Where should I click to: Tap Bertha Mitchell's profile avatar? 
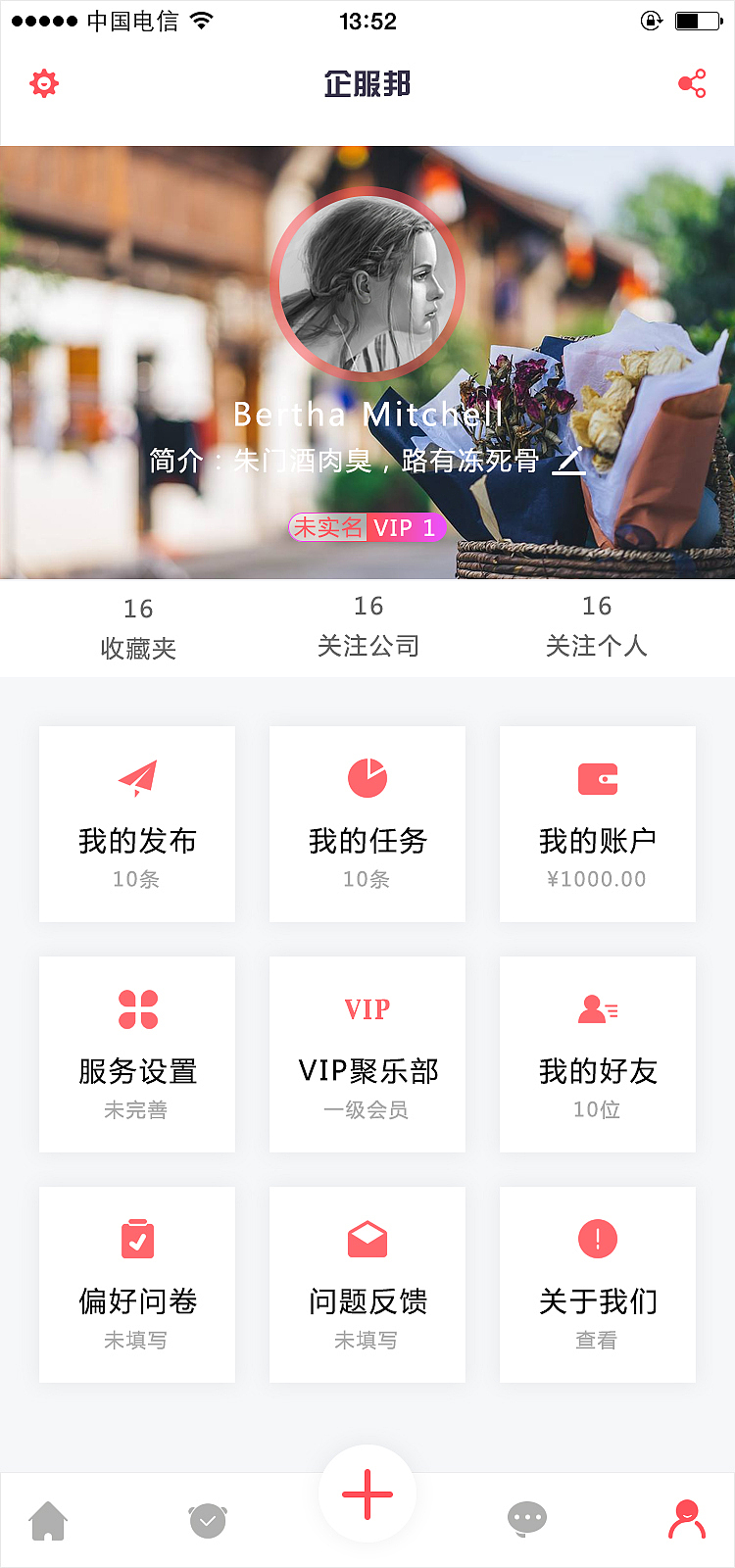coord(367,284)
